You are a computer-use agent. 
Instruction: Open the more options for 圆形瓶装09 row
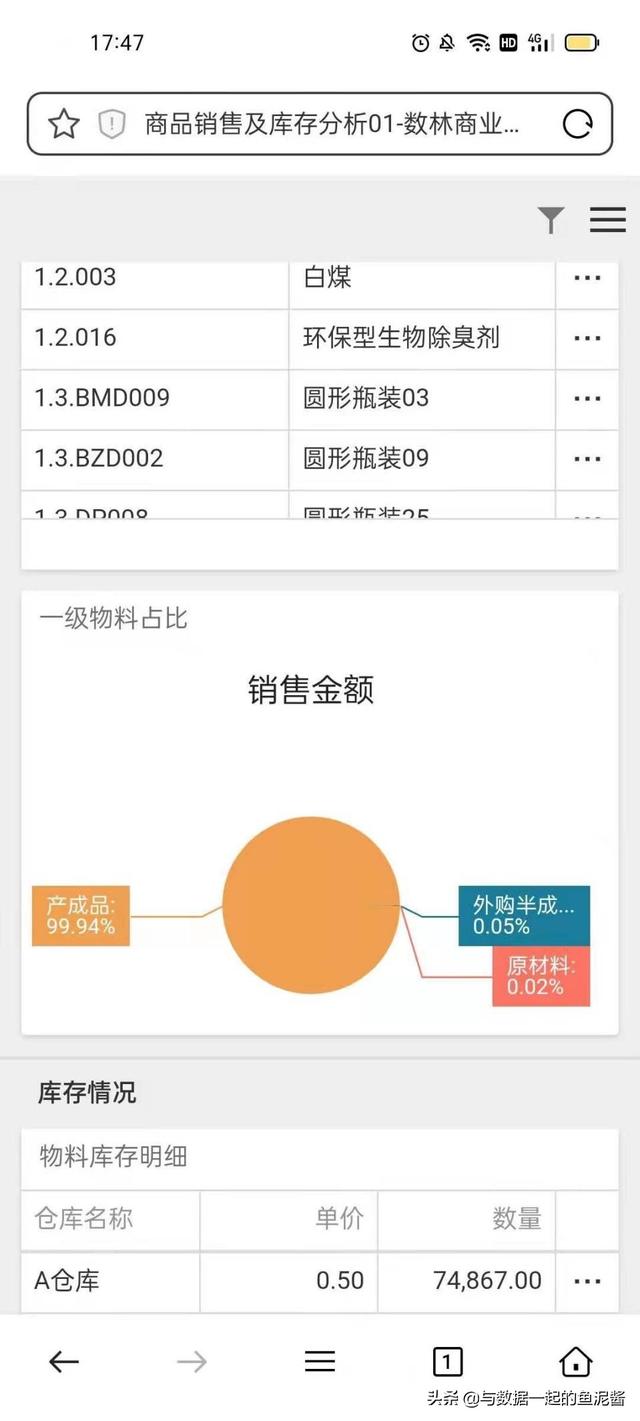(587, 458)
